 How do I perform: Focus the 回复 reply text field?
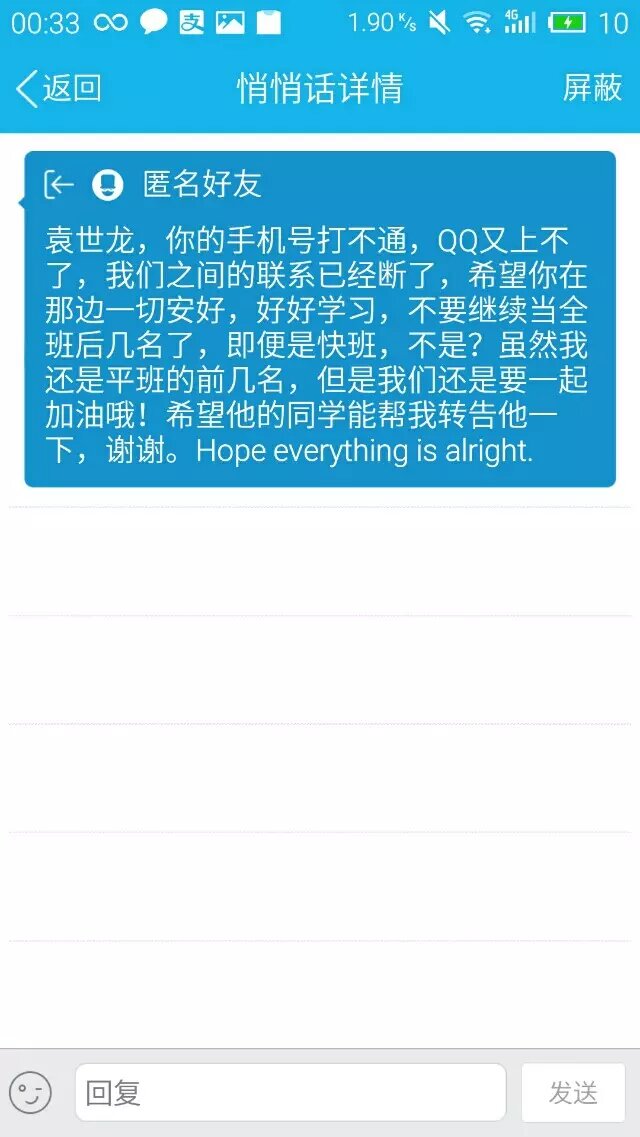[x=290, y=1092]
